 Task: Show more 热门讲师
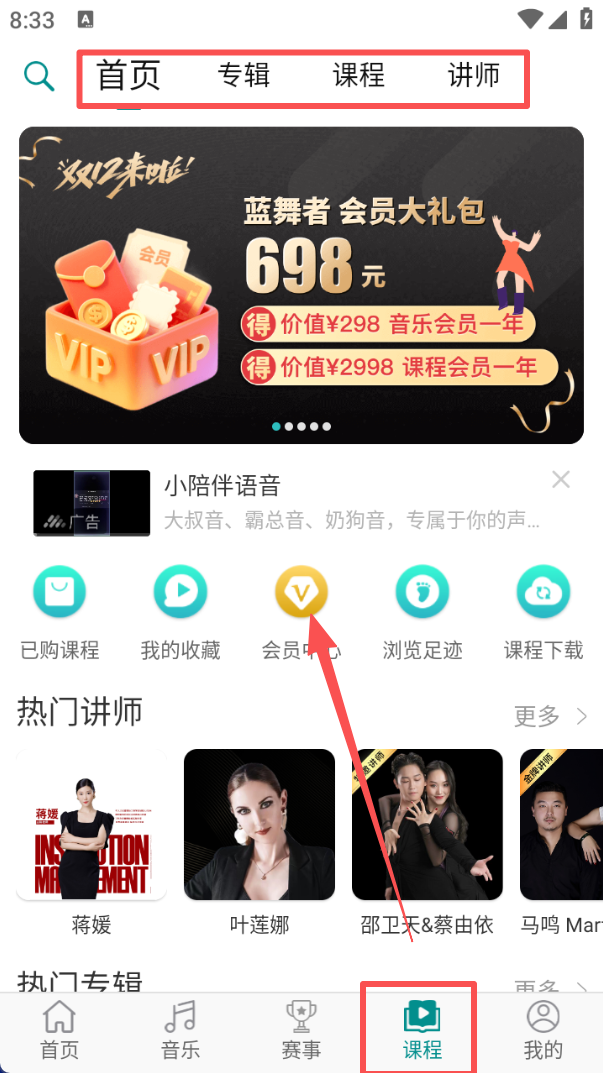[550, 716]
